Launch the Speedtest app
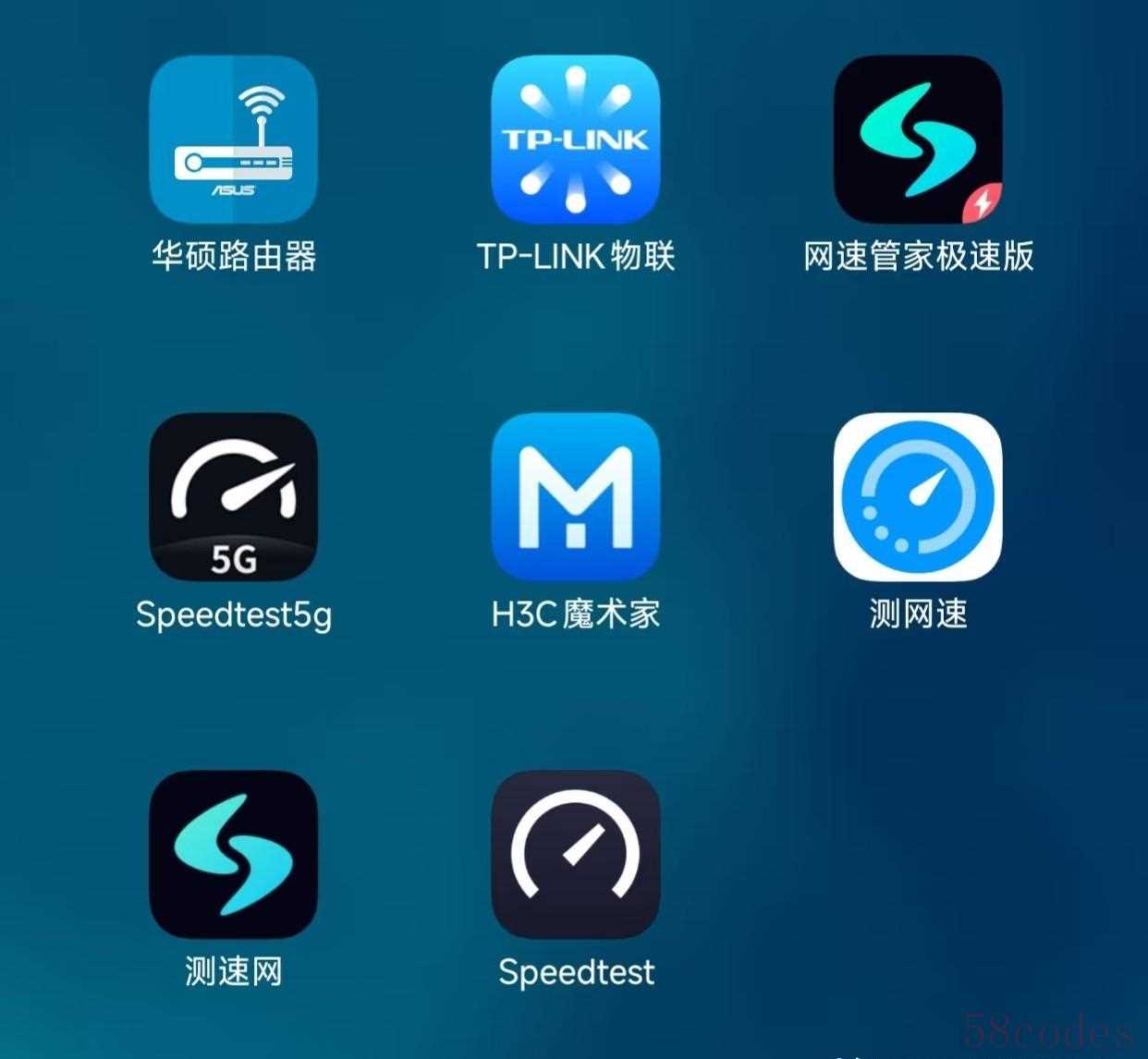 [575, 855]
